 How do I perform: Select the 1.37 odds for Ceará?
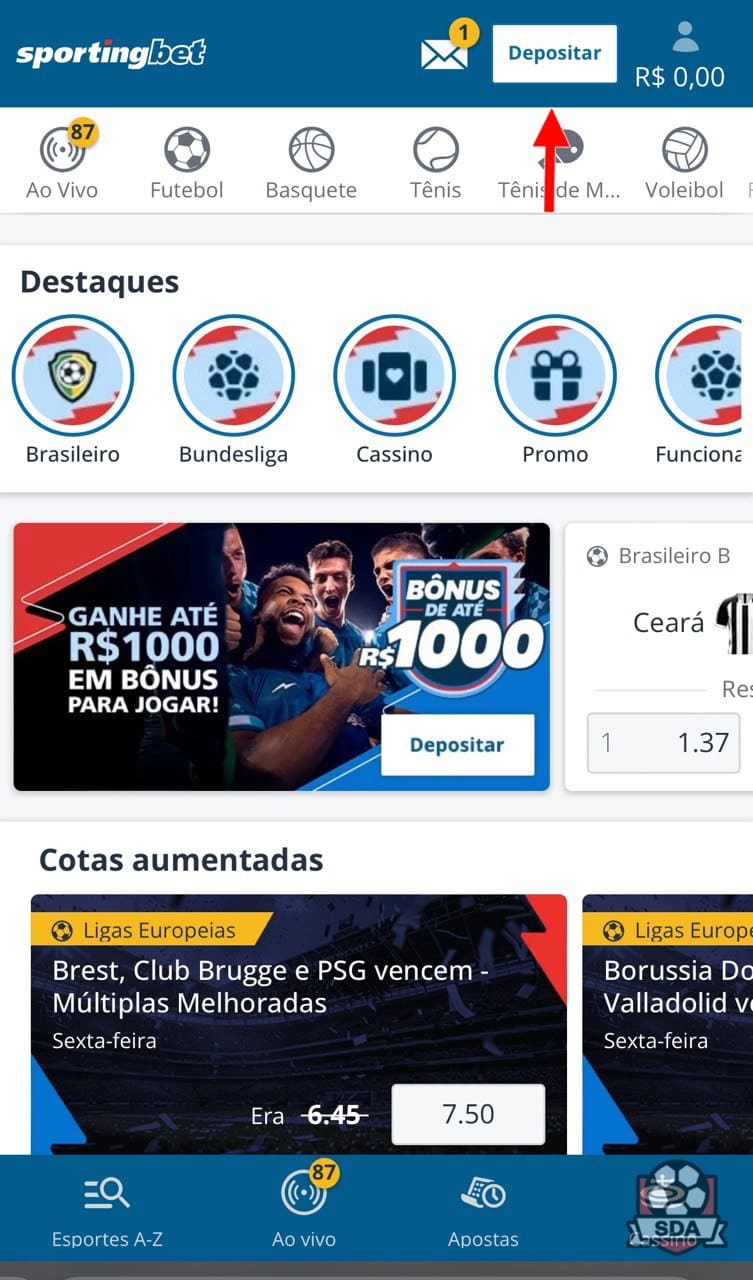point(663,743)
